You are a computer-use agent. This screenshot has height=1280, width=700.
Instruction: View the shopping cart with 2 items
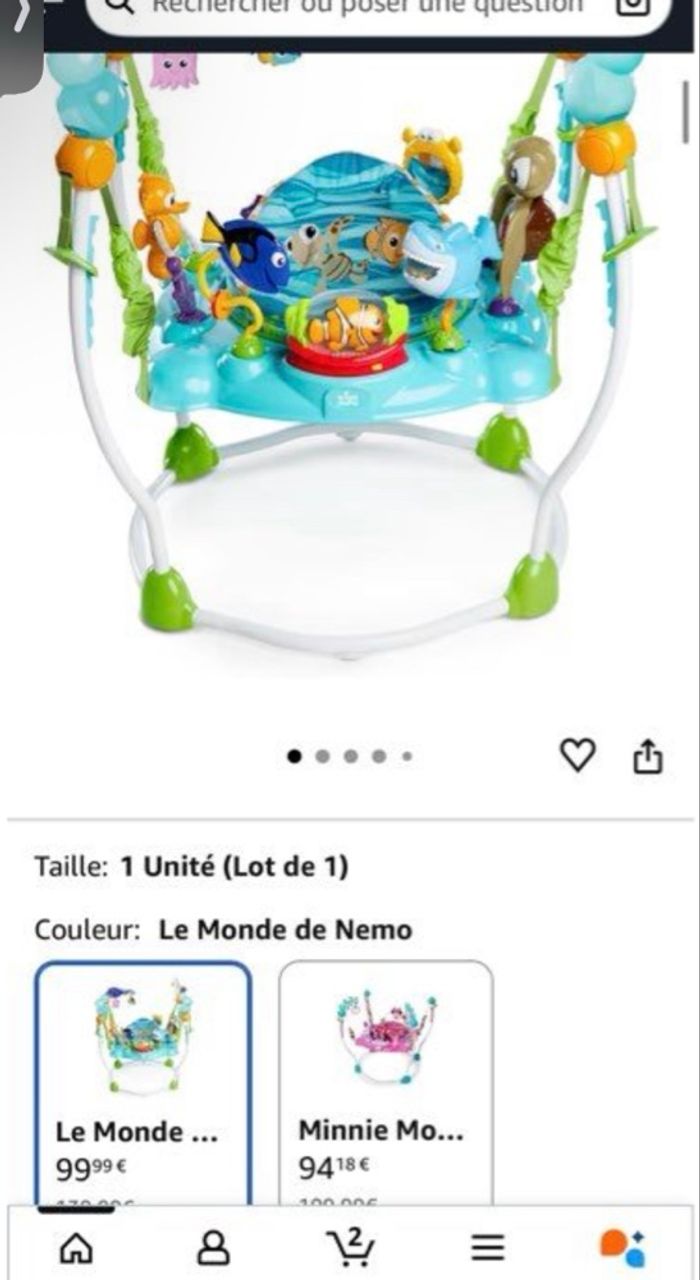(350, 1246)
